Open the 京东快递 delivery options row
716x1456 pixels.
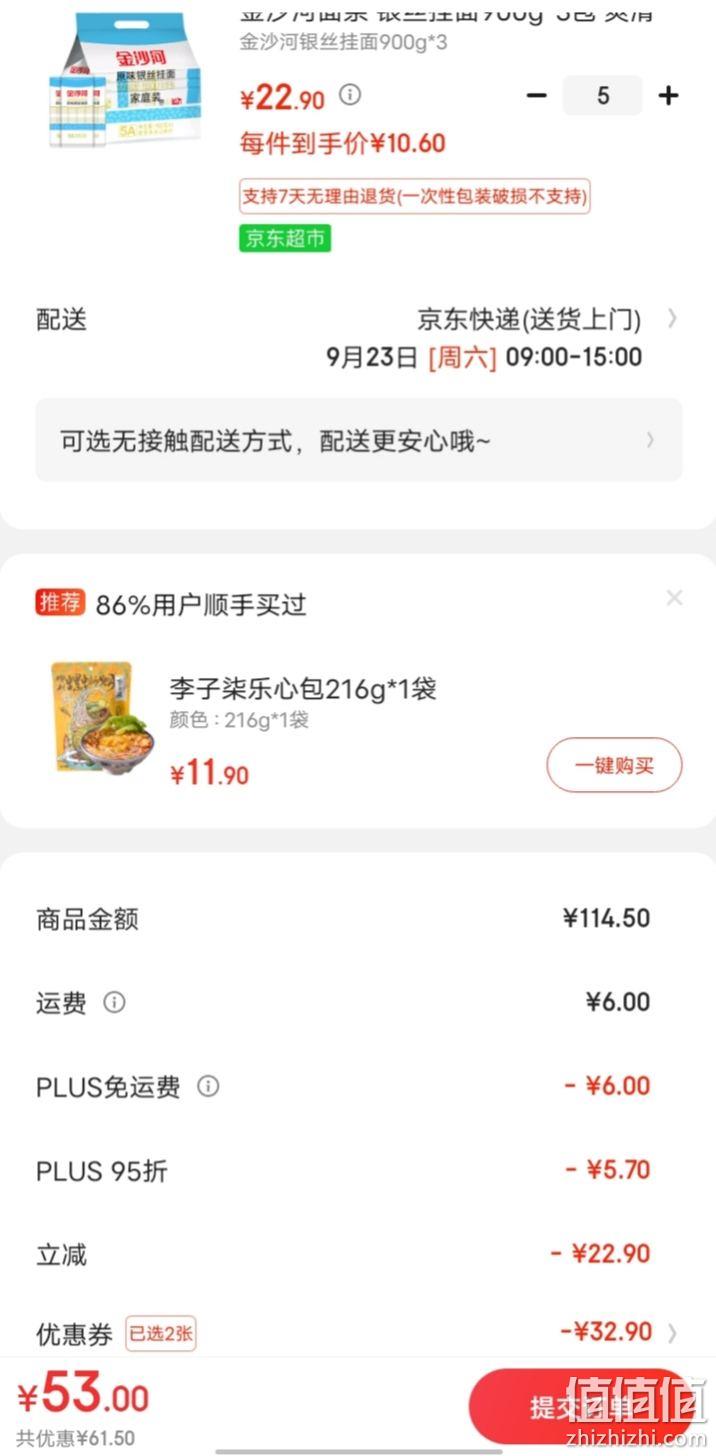pyautogui.click(x=358, y=338)
